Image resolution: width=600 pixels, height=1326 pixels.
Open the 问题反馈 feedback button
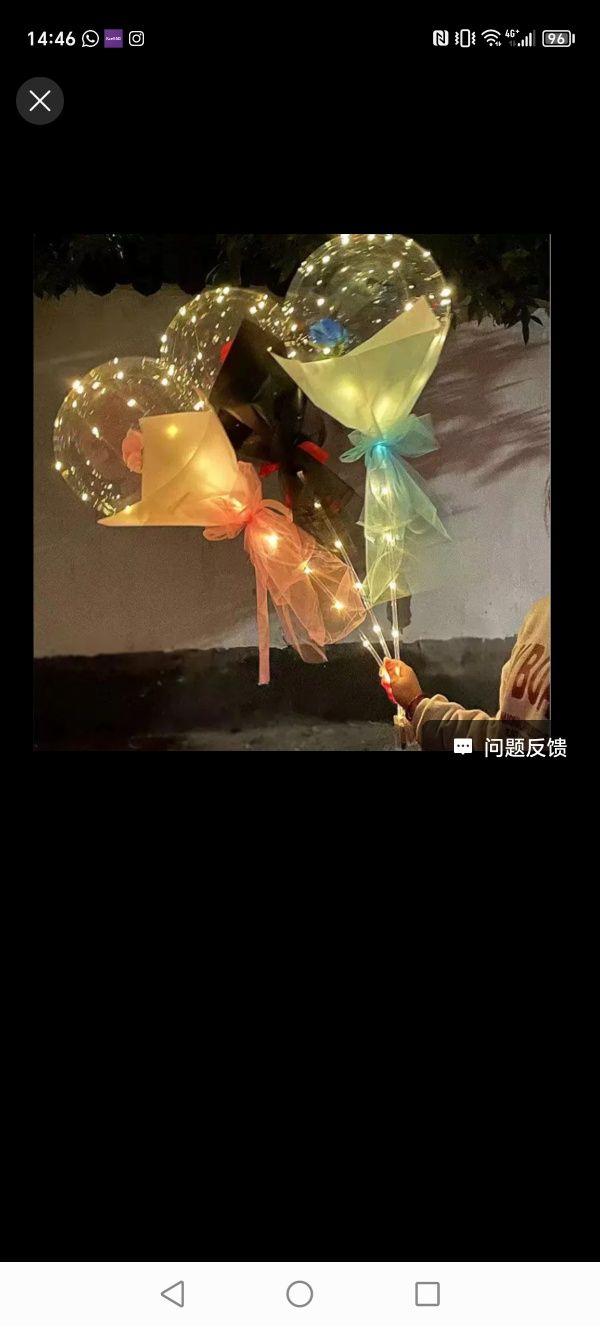(511, 747)
